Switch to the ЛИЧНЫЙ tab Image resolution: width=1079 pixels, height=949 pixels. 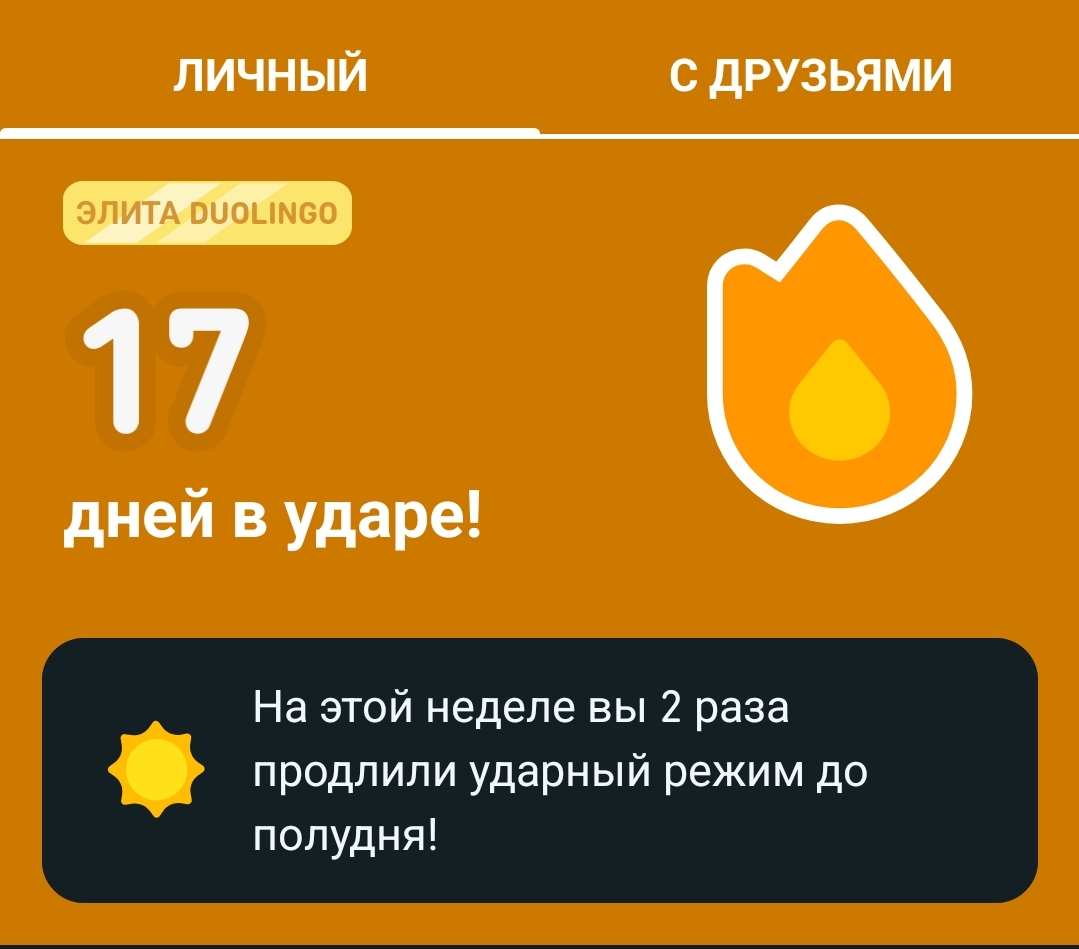click(x=270, y=76)
